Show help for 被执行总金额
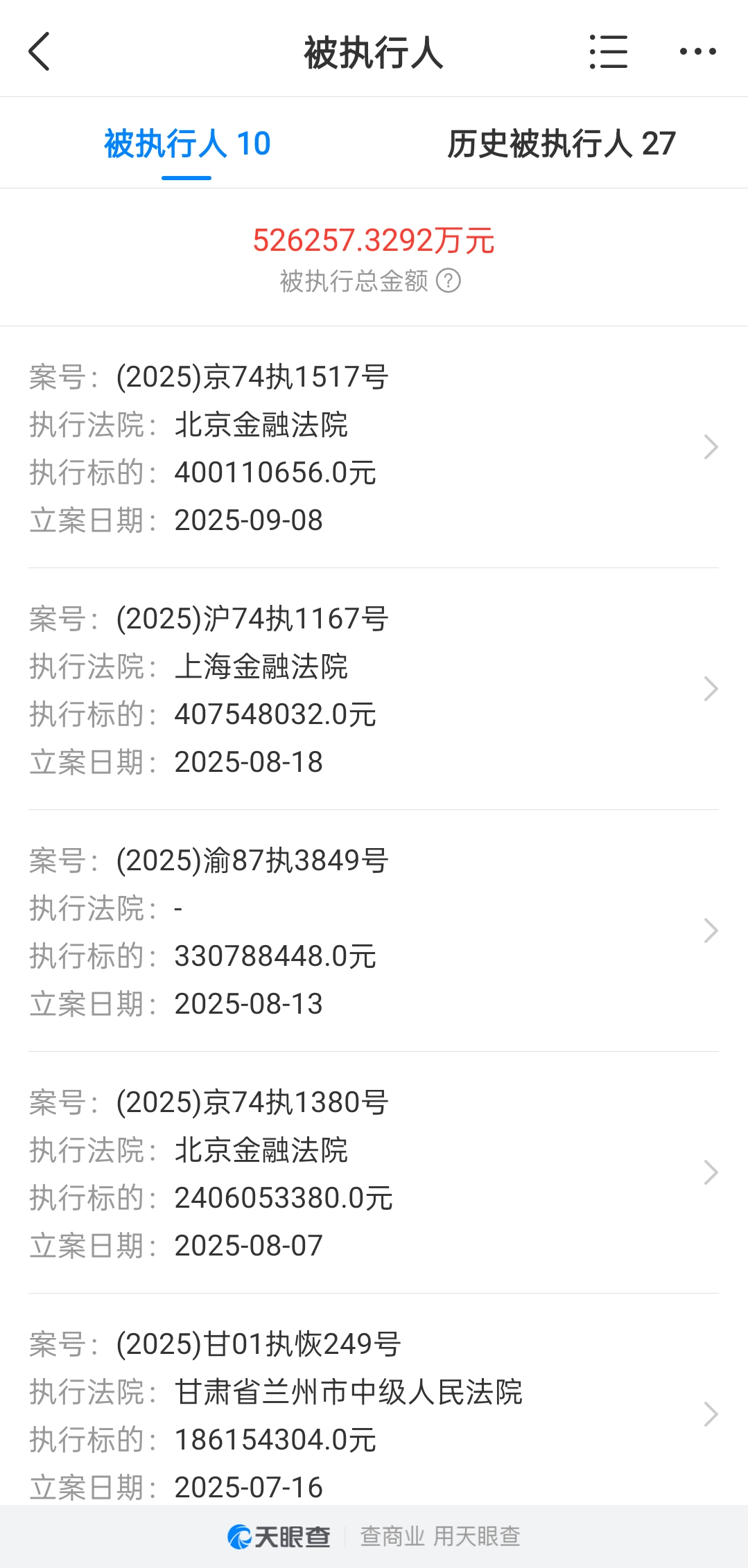The image size is (748, 1568). click(x=449, y=281)
